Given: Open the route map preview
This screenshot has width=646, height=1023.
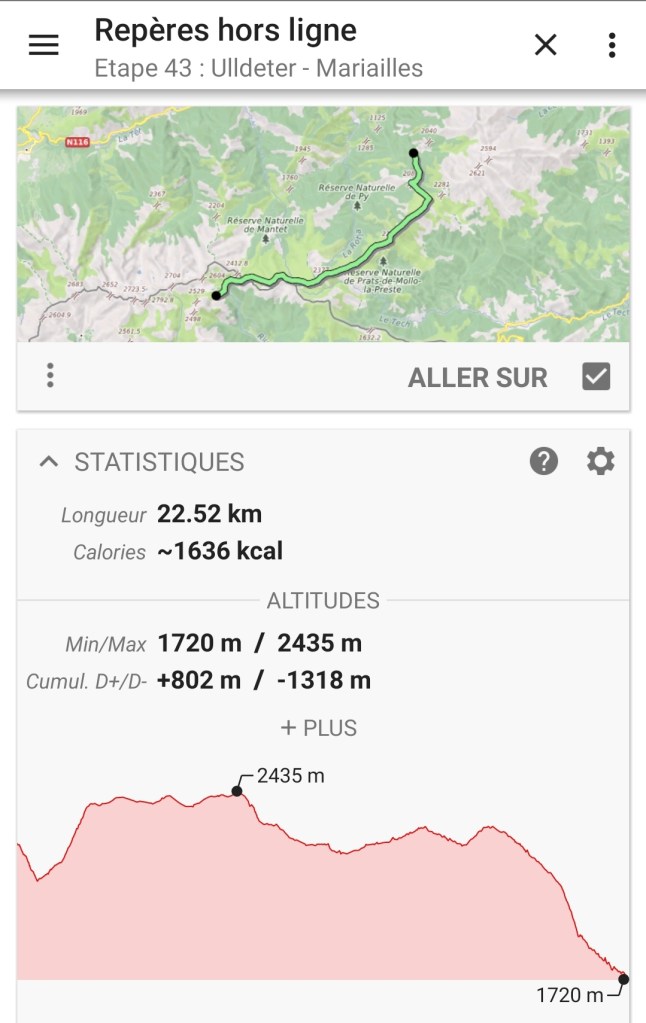Looking at the screenshot, I should pyautogui.click(x=323, y=224).
